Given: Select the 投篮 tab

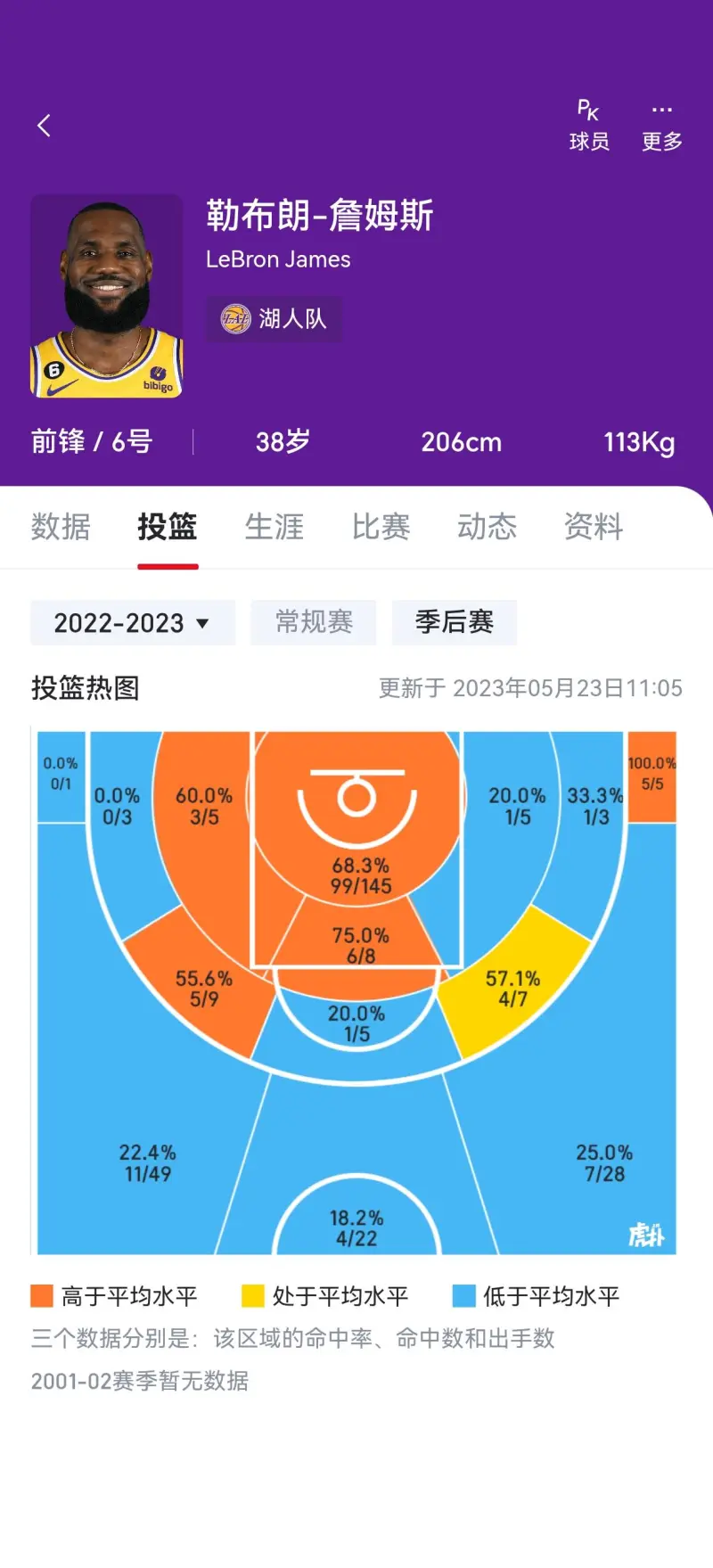Looking at the screenshot, I should [168, 527].
